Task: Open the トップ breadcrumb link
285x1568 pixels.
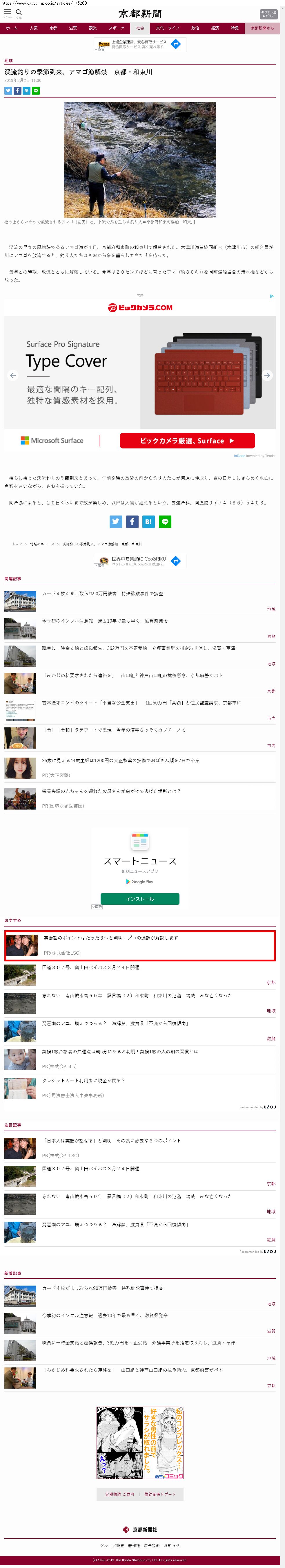Action: (x=17, y=544)
